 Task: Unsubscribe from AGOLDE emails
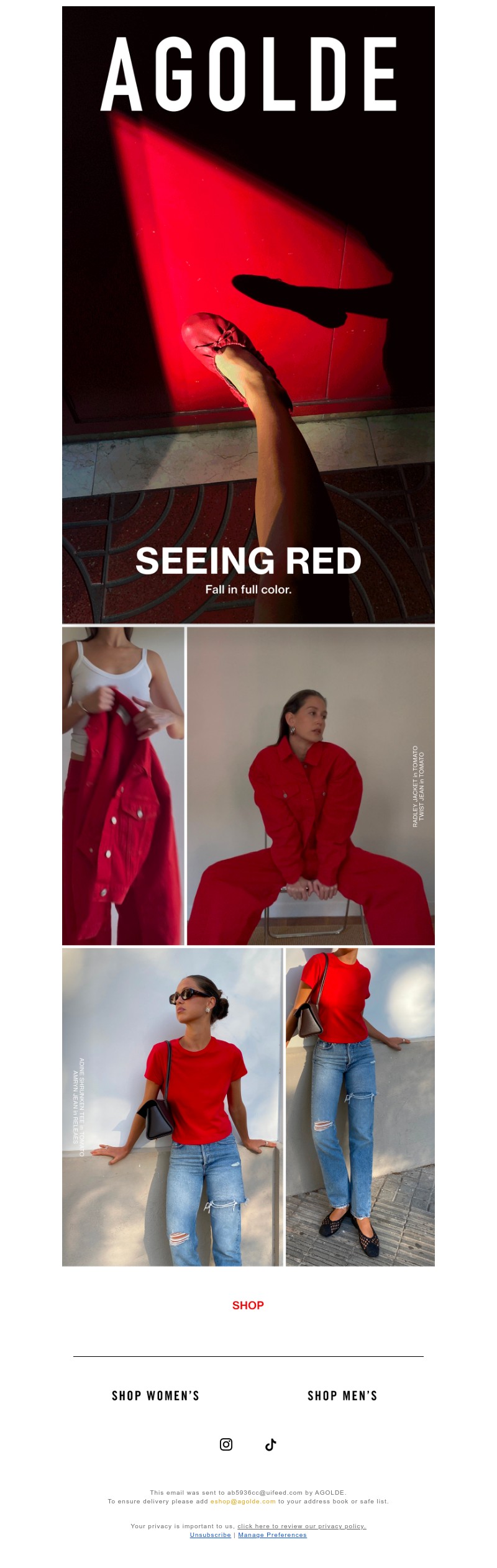(210, 1534)
